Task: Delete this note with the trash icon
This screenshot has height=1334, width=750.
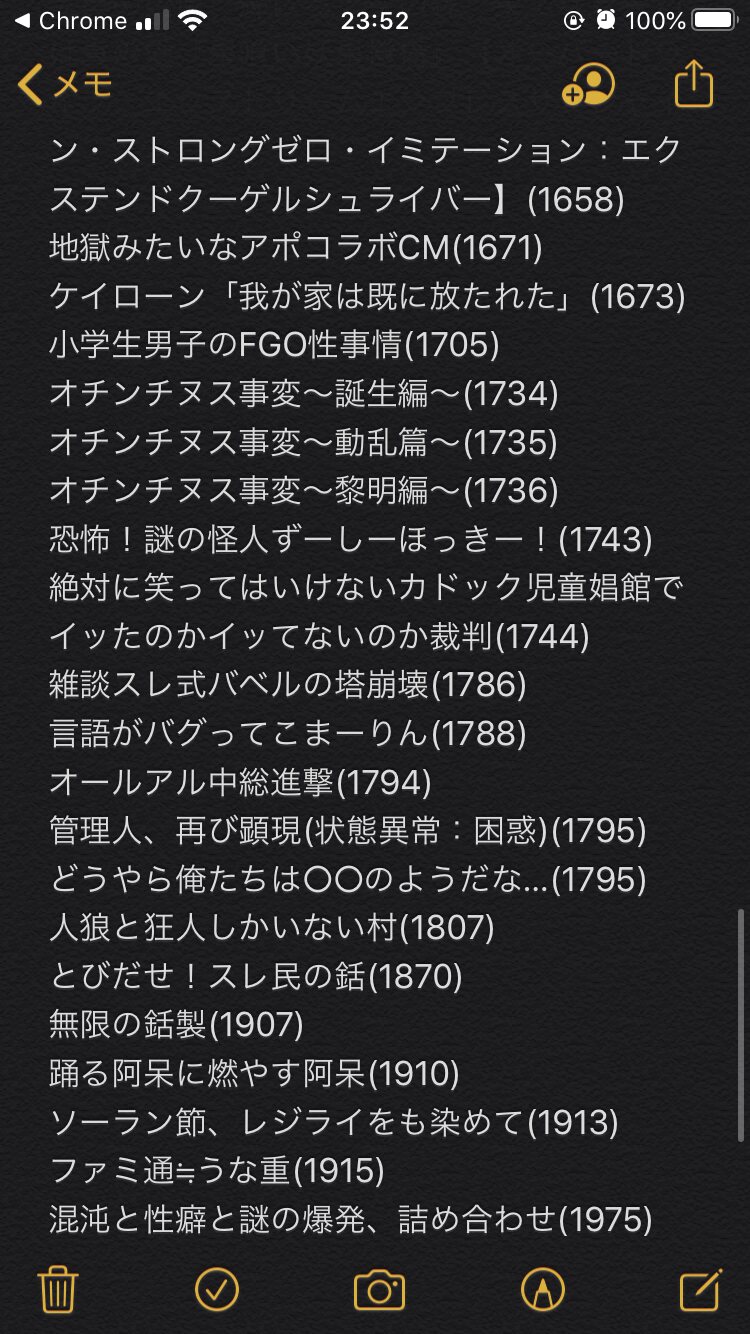Action: coord(57,1290)
